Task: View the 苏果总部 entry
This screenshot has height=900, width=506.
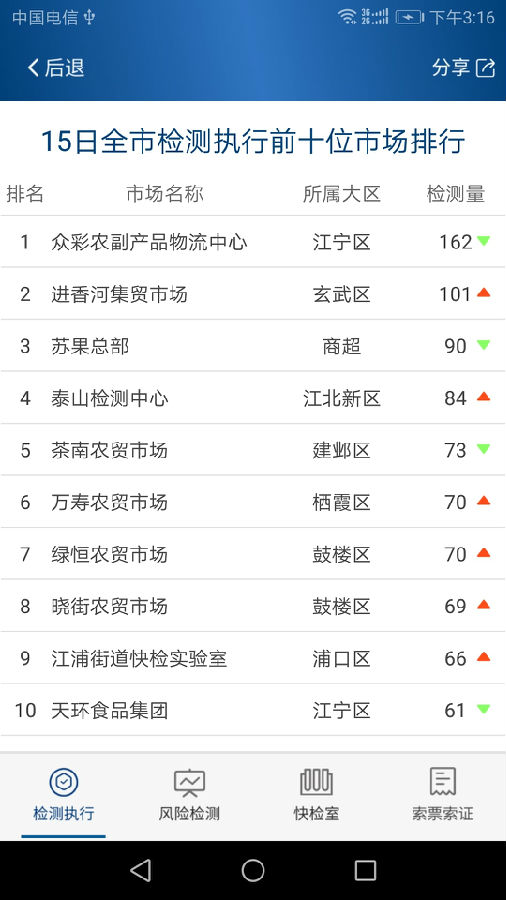Action: pyautogui.click(x=253, y=346)
